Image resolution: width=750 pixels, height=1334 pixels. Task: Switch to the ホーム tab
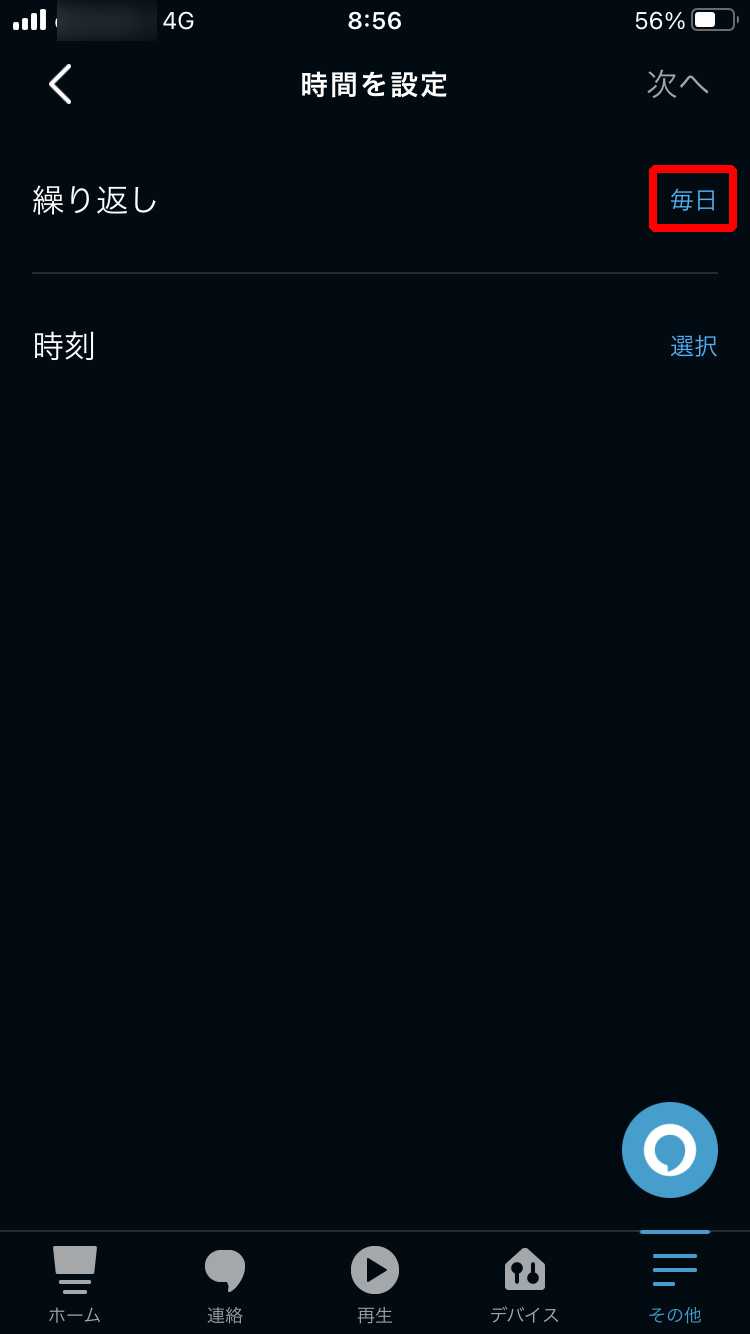[x=75, y=1284]
